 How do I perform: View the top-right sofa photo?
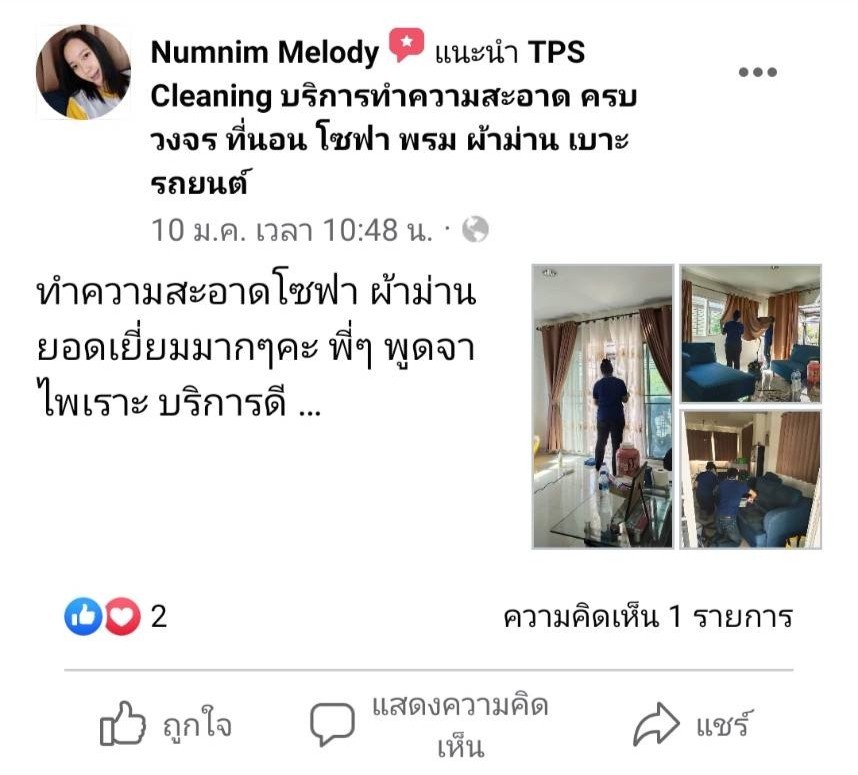click(750, 333)
